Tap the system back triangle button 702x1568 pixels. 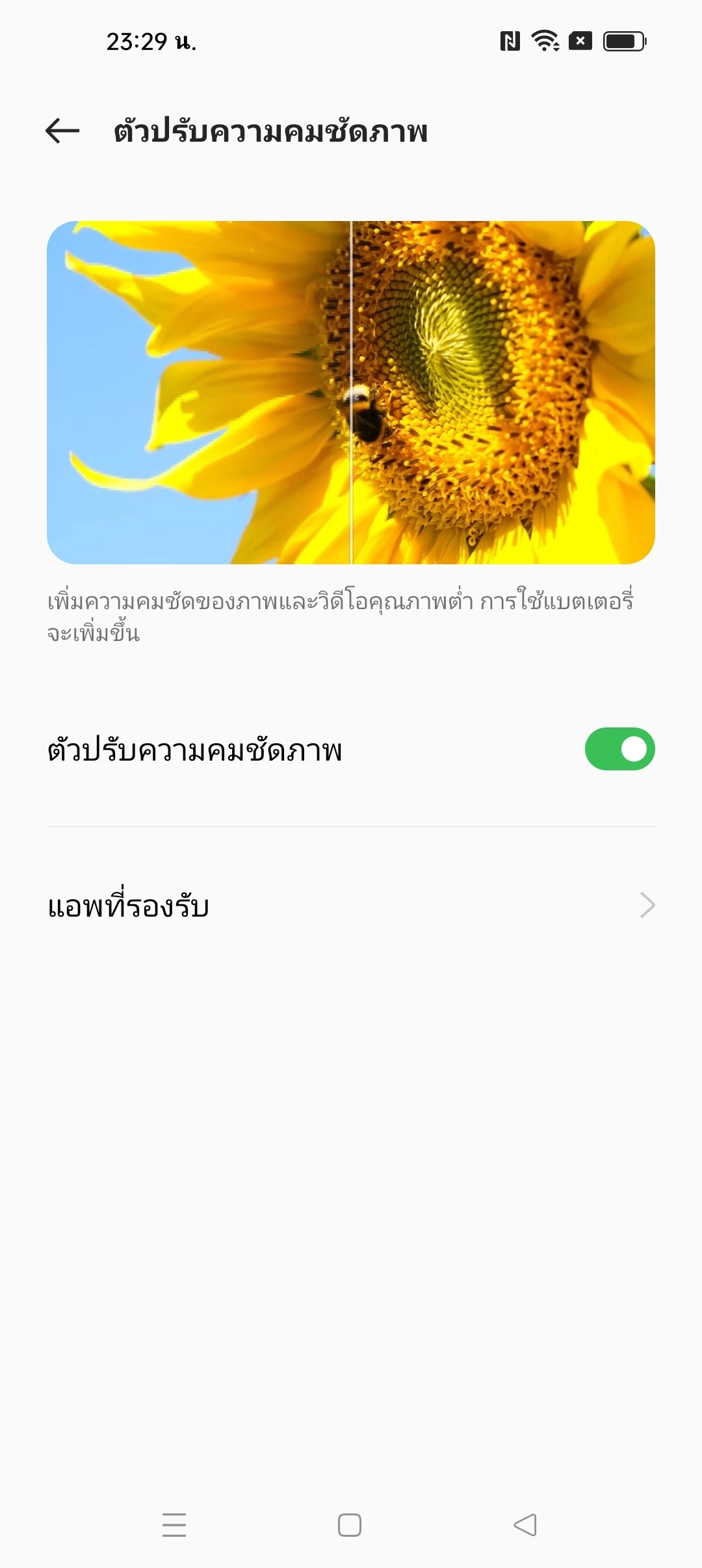coord(525,1525)
